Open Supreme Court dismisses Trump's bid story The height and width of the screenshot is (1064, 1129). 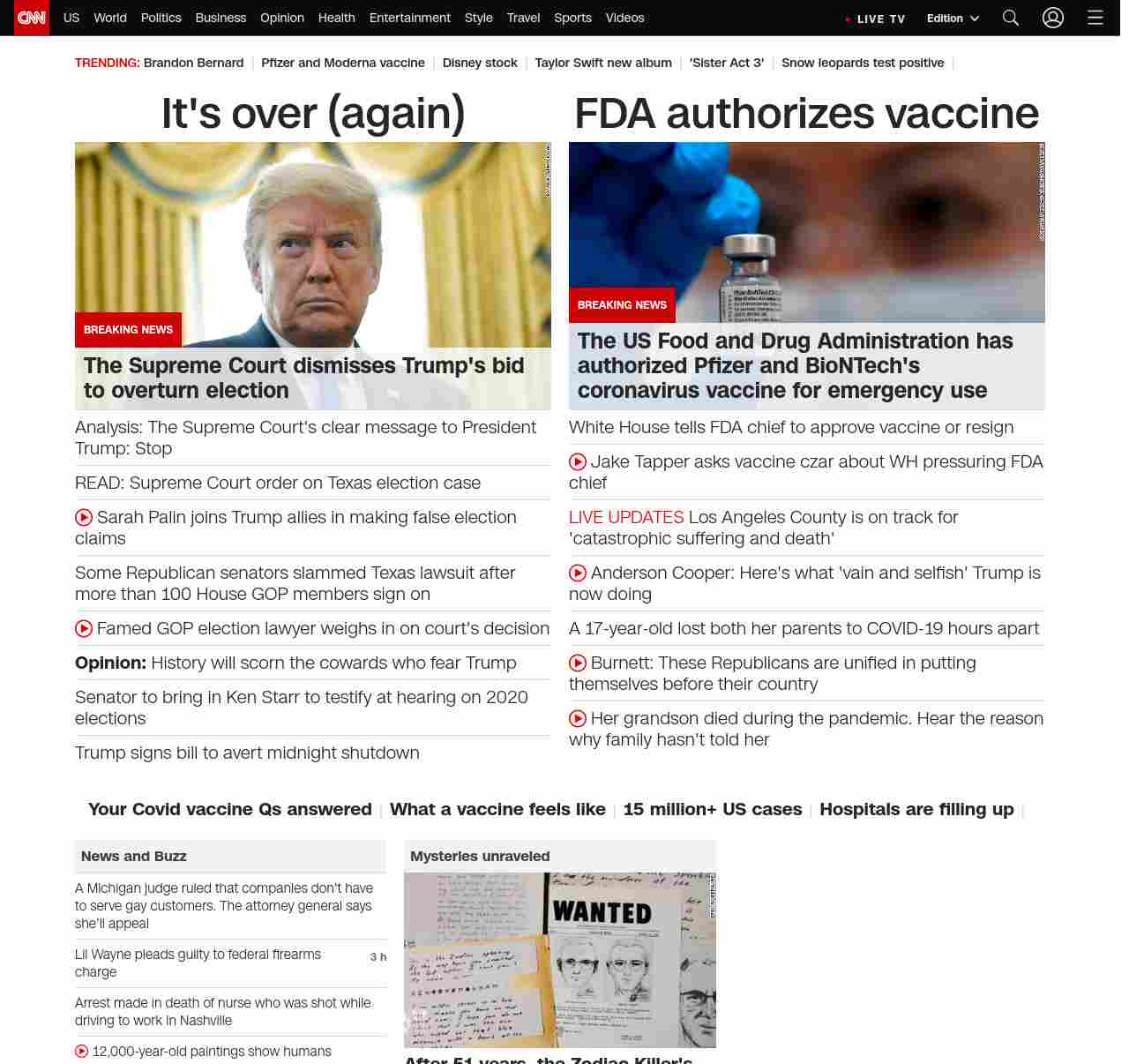[303, 378]
